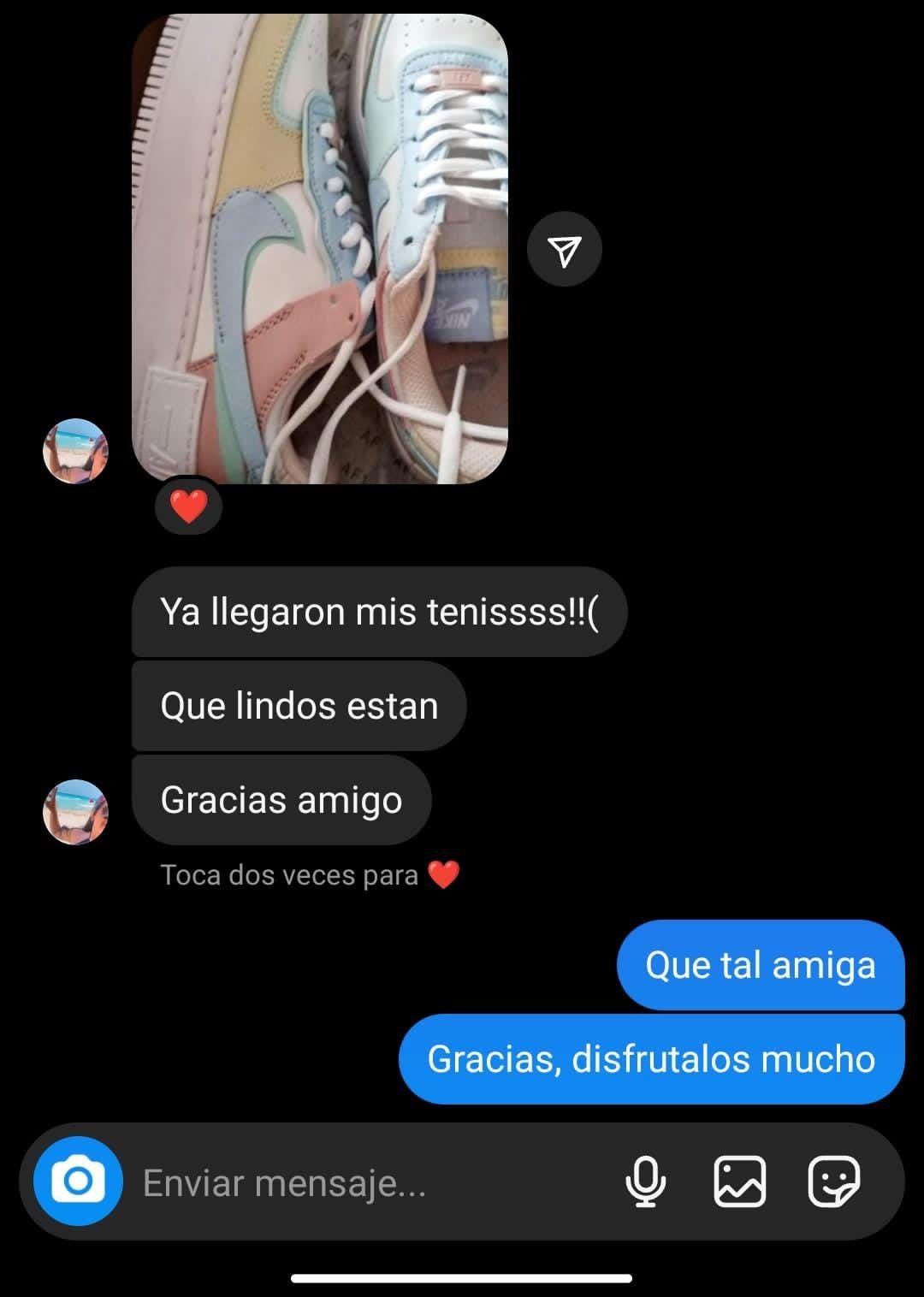924x1297 pixels.
Task: Open the sender's profile picture beside Gracias amigo
Action: point(76,811)
